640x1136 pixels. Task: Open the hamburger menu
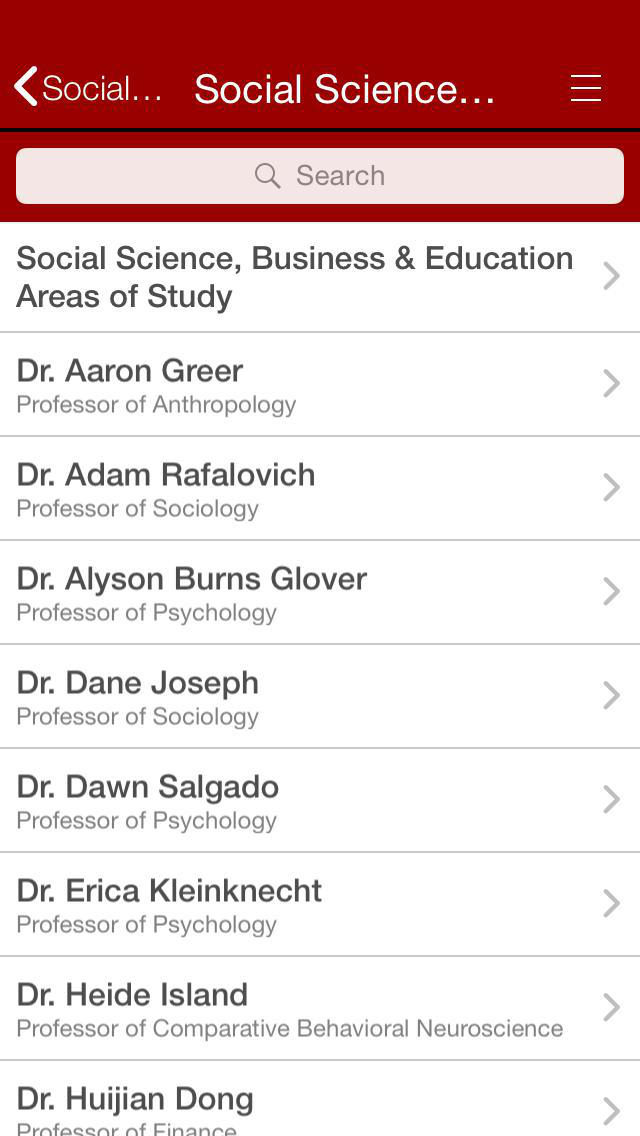pos(586,88)
